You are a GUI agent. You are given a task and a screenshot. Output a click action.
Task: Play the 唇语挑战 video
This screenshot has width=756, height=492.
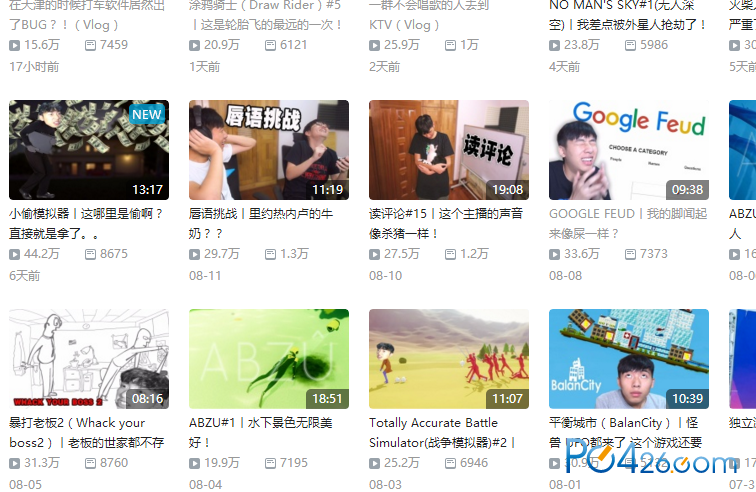click(268, 149)
